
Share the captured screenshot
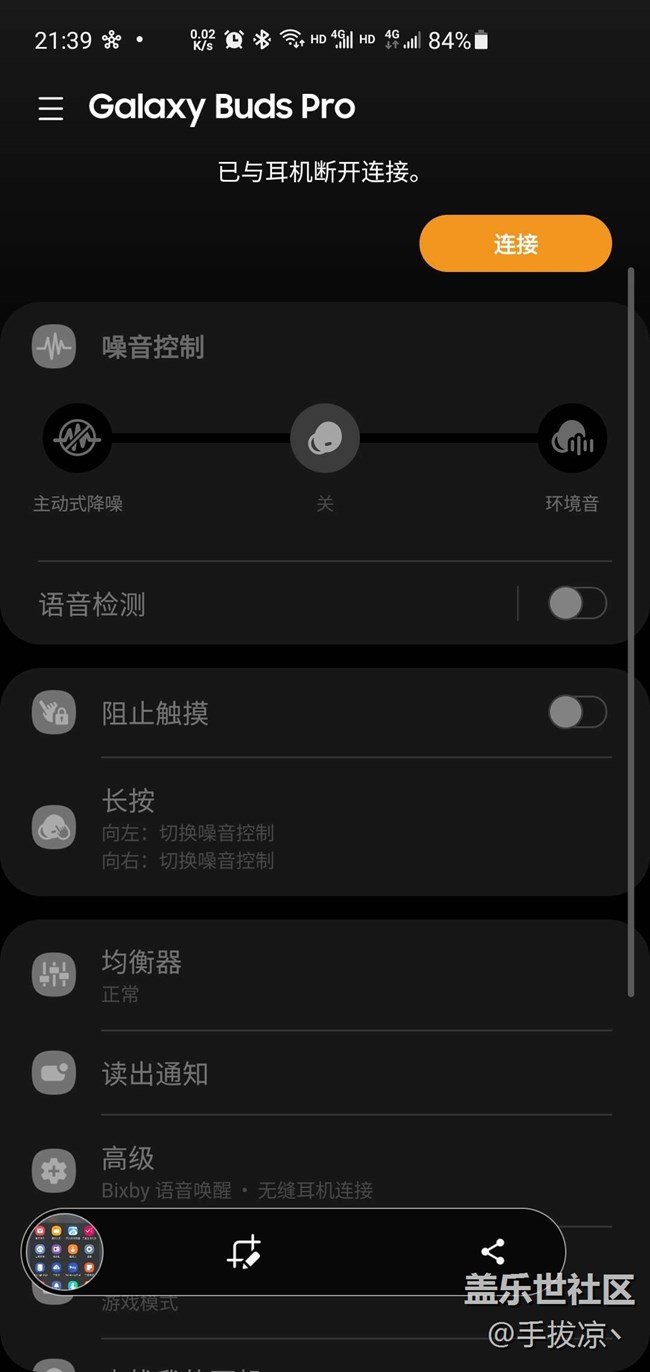point(492,1252)
